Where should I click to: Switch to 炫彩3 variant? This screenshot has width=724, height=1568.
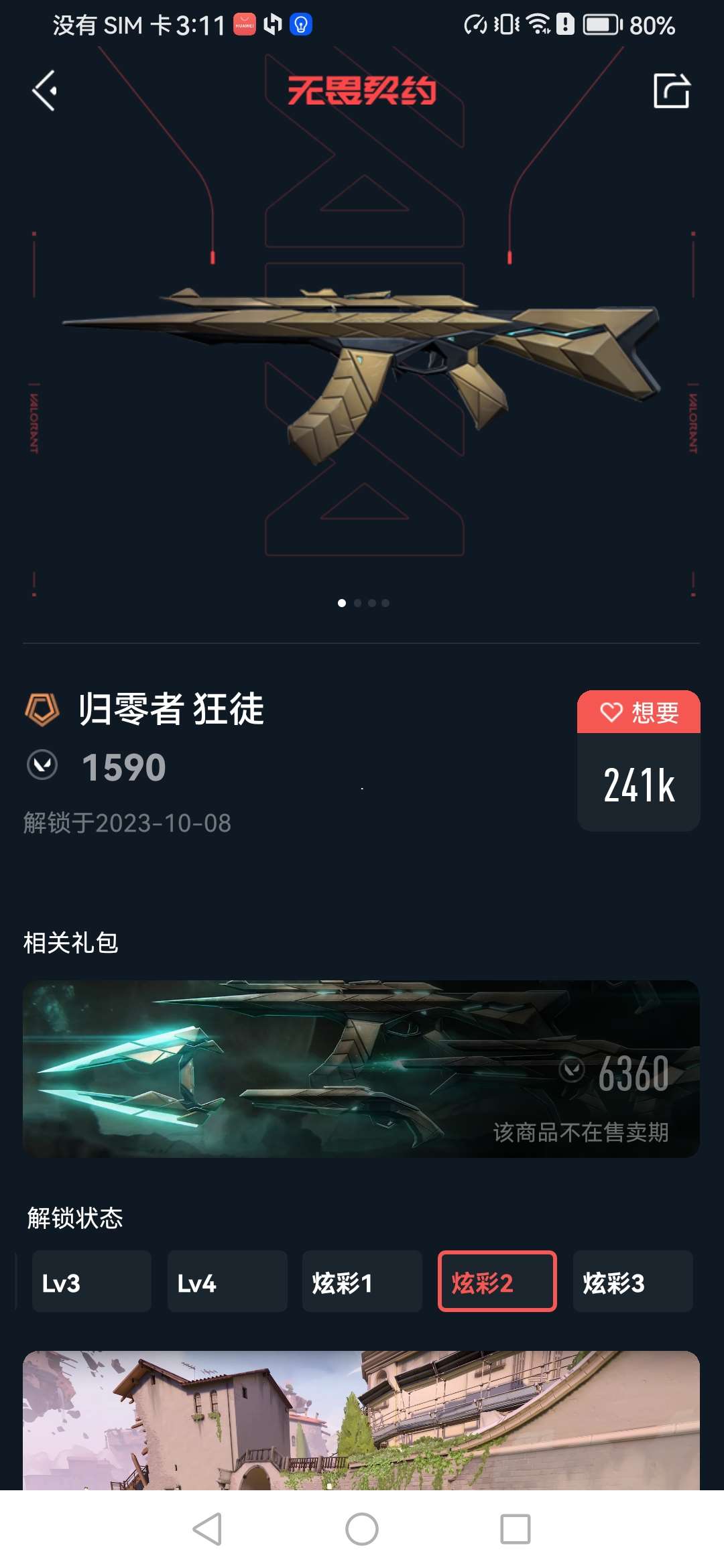pos(632,1281)
